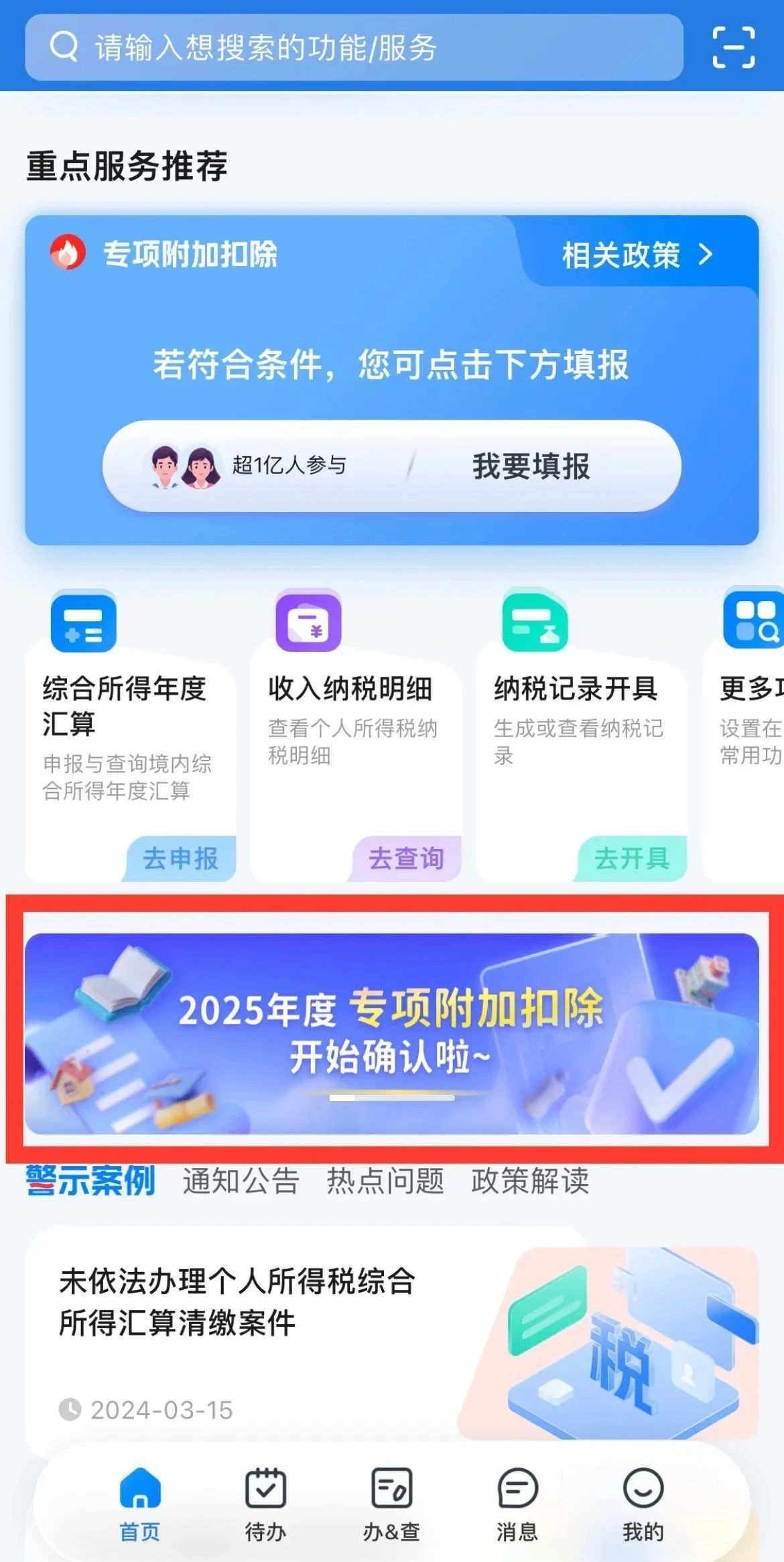The width and height of the screenshot is (784, 1562).
Task: Go to 首页 tab
Action: click(x=140, y=1502)
